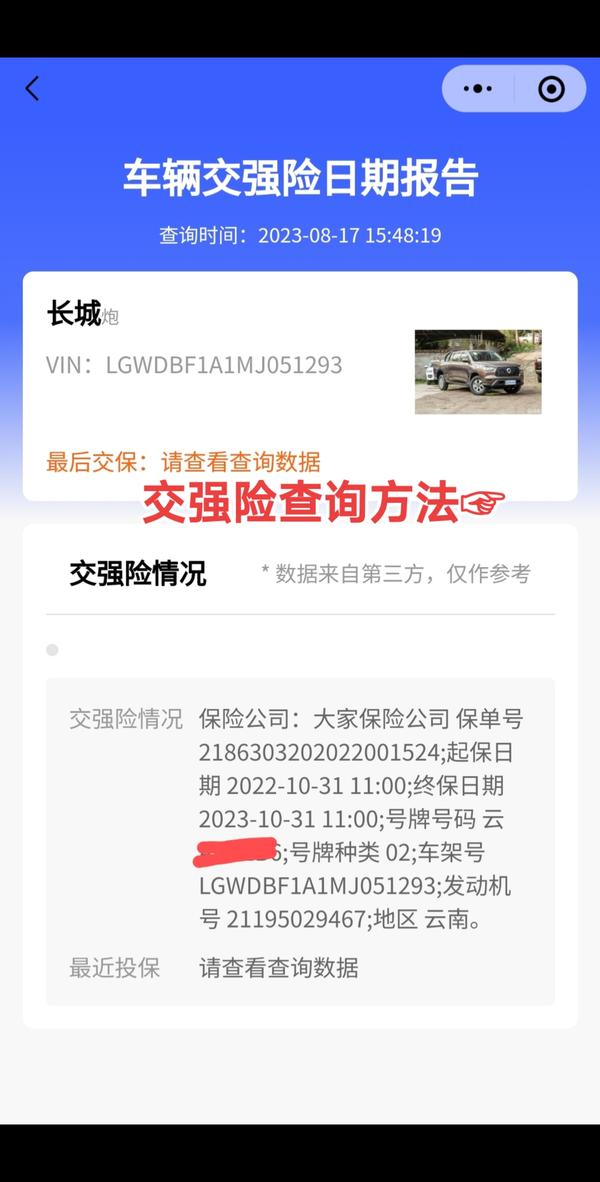Open the Great Wall pickup vehicle photo
This screenshot has width=600, height=1182.
(x=478, y=372)
